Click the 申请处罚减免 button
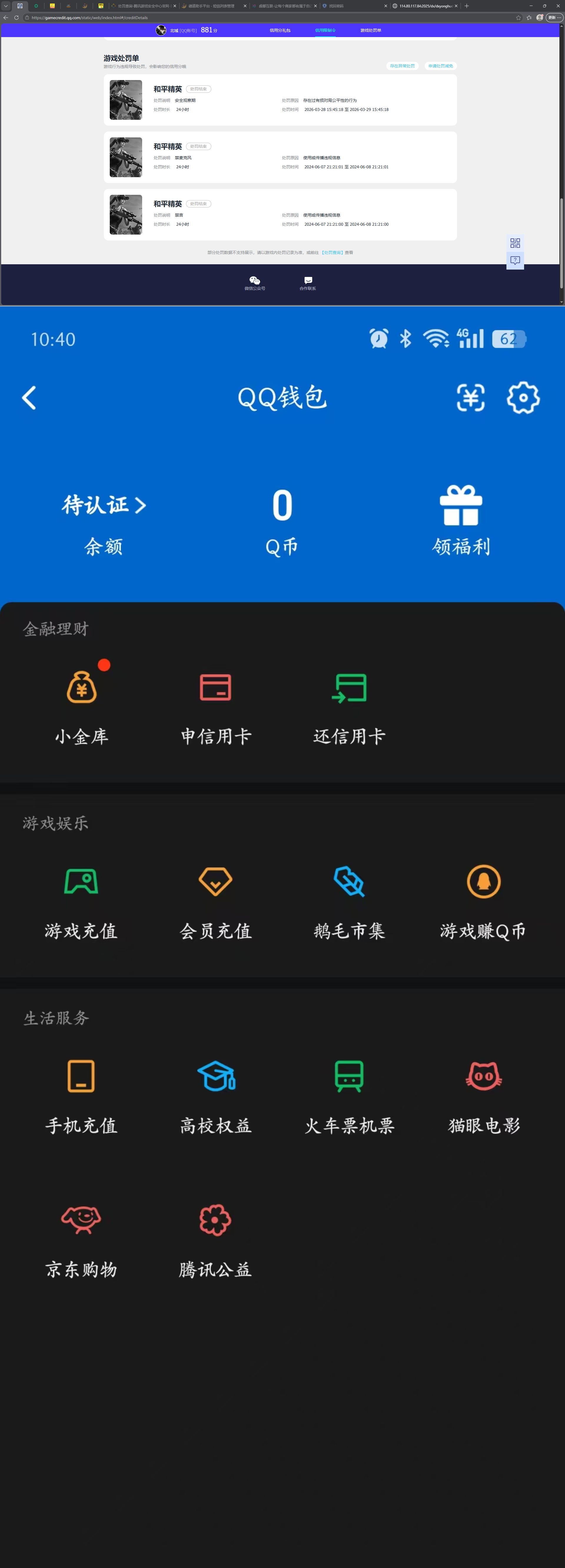Viewport: 565px width, 1568px height. click(x=441, y=66)
